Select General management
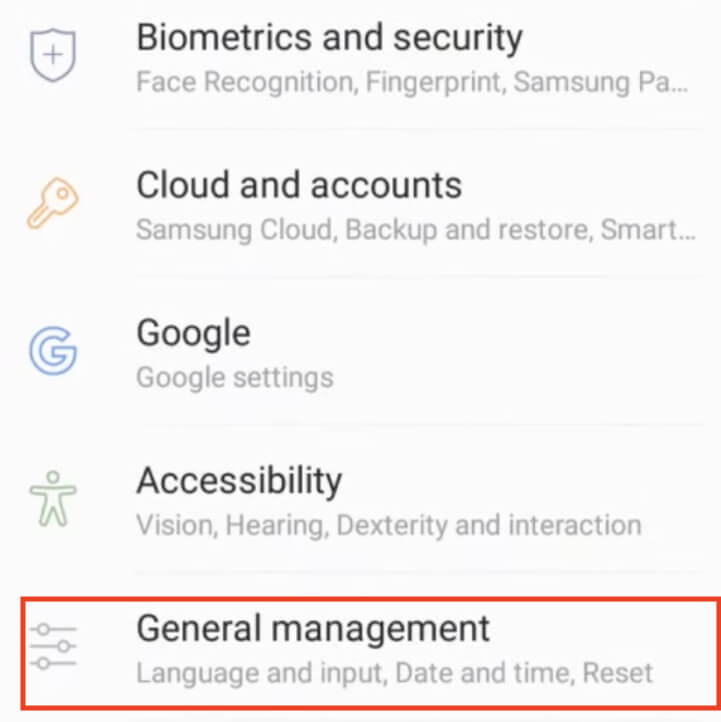 pos(313,648)
